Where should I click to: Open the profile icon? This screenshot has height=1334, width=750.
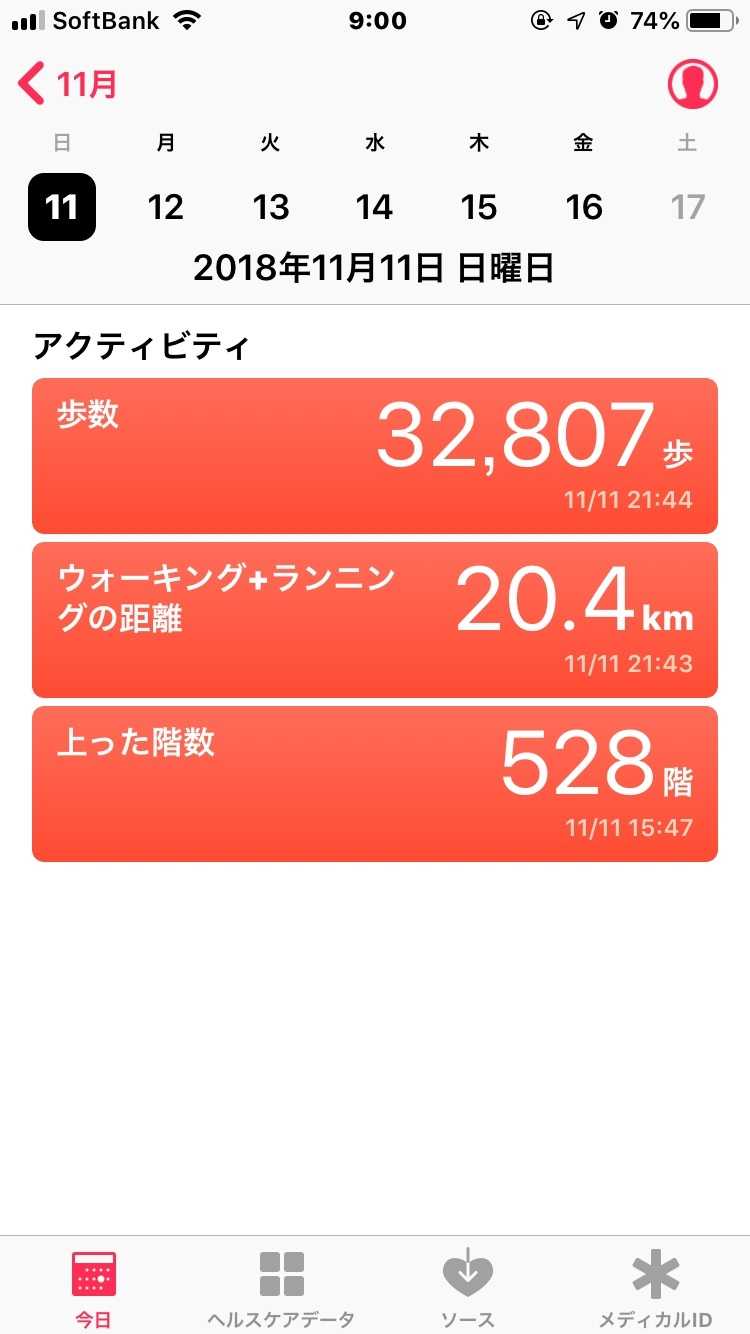click(692, 84)
